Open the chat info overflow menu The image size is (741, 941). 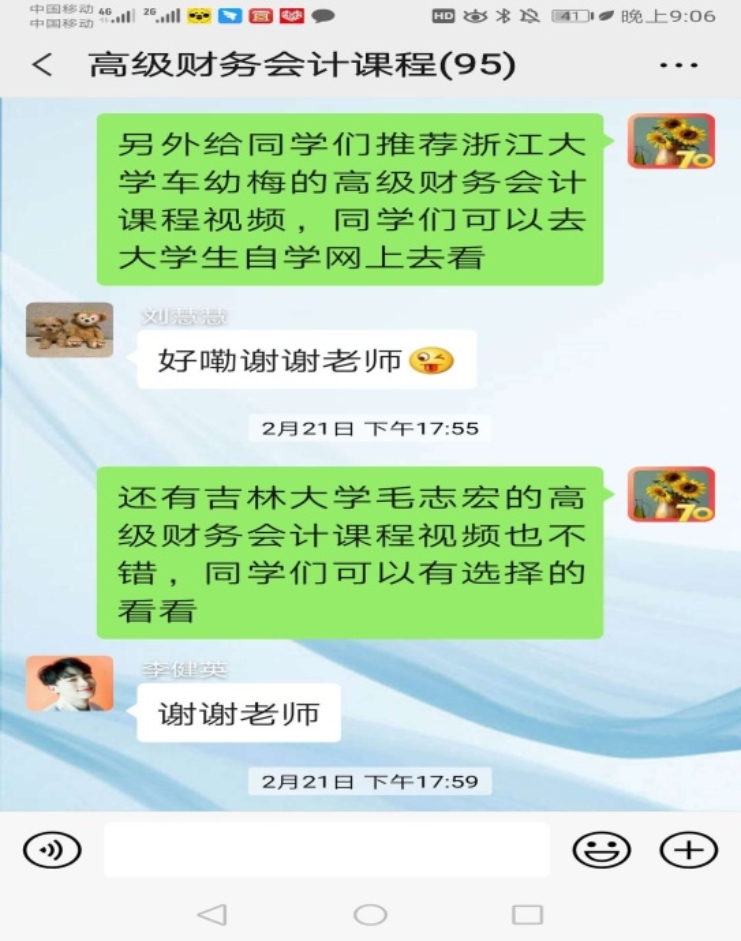point(678,66)
